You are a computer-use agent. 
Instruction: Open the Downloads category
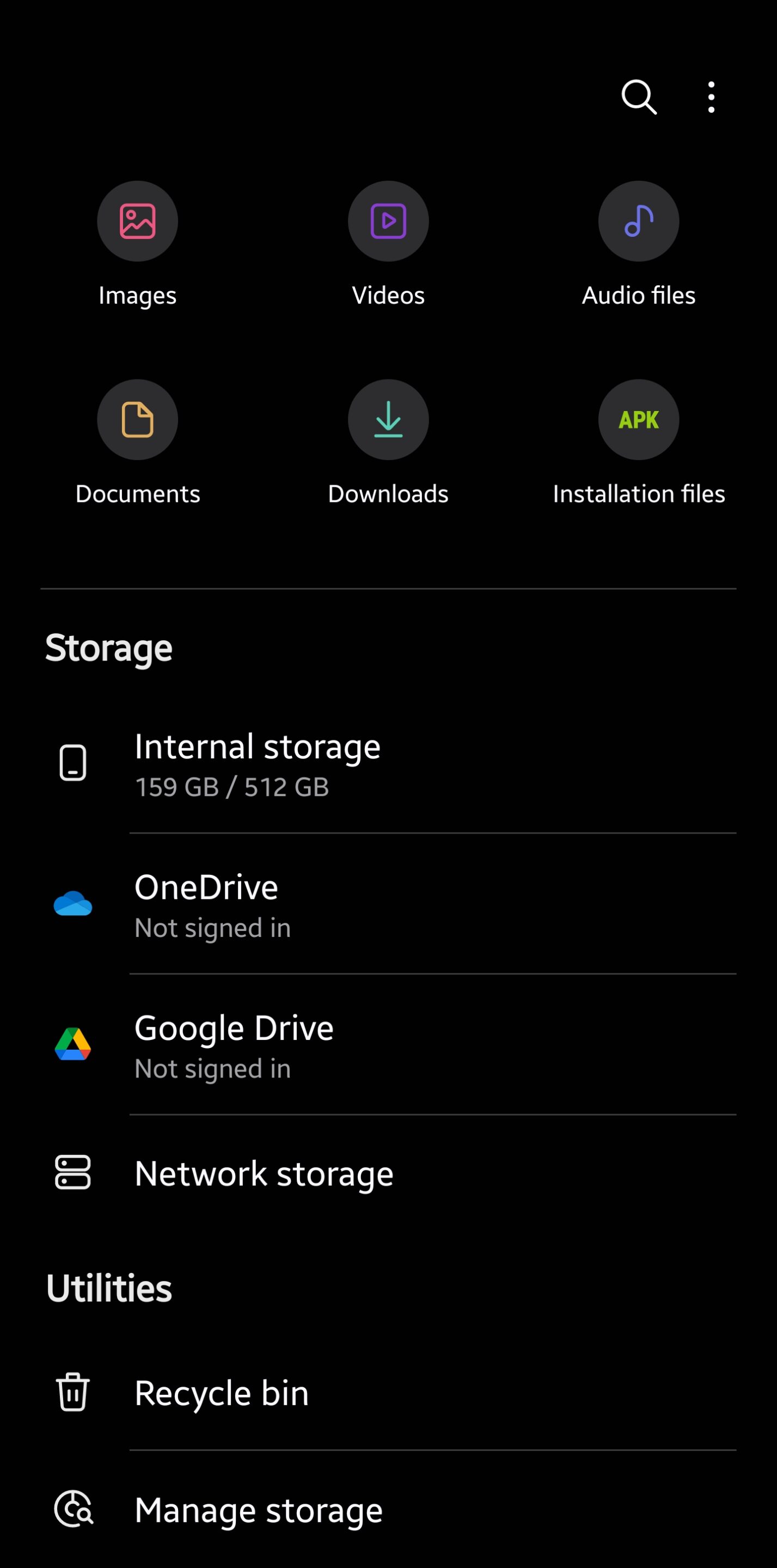pyautogui.click(x=389, y=443)
